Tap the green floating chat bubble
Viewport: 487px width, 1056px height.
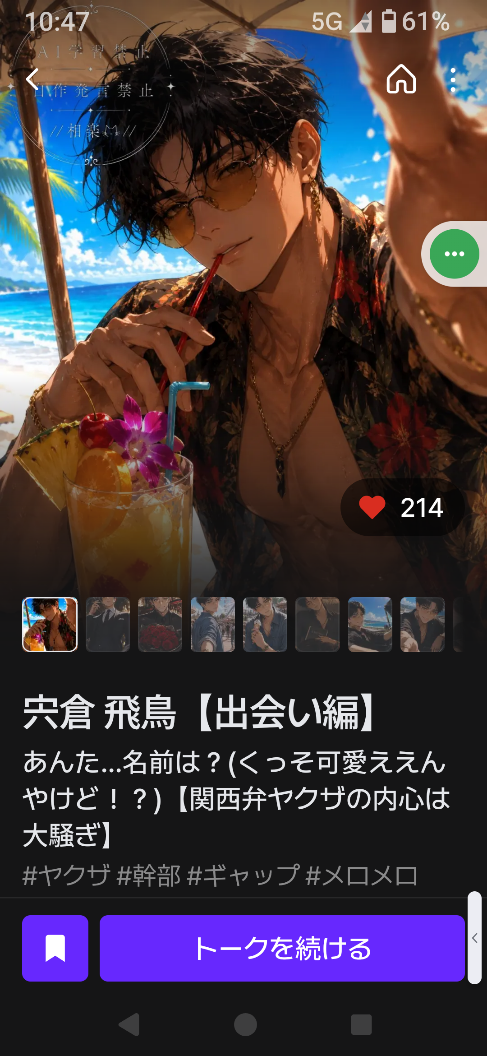click(455, 254)
